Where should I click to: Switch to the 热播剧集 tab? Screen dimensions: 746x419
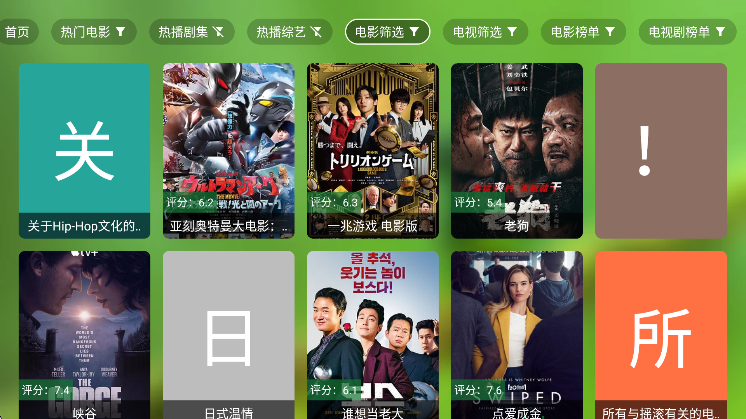(190, 32)
